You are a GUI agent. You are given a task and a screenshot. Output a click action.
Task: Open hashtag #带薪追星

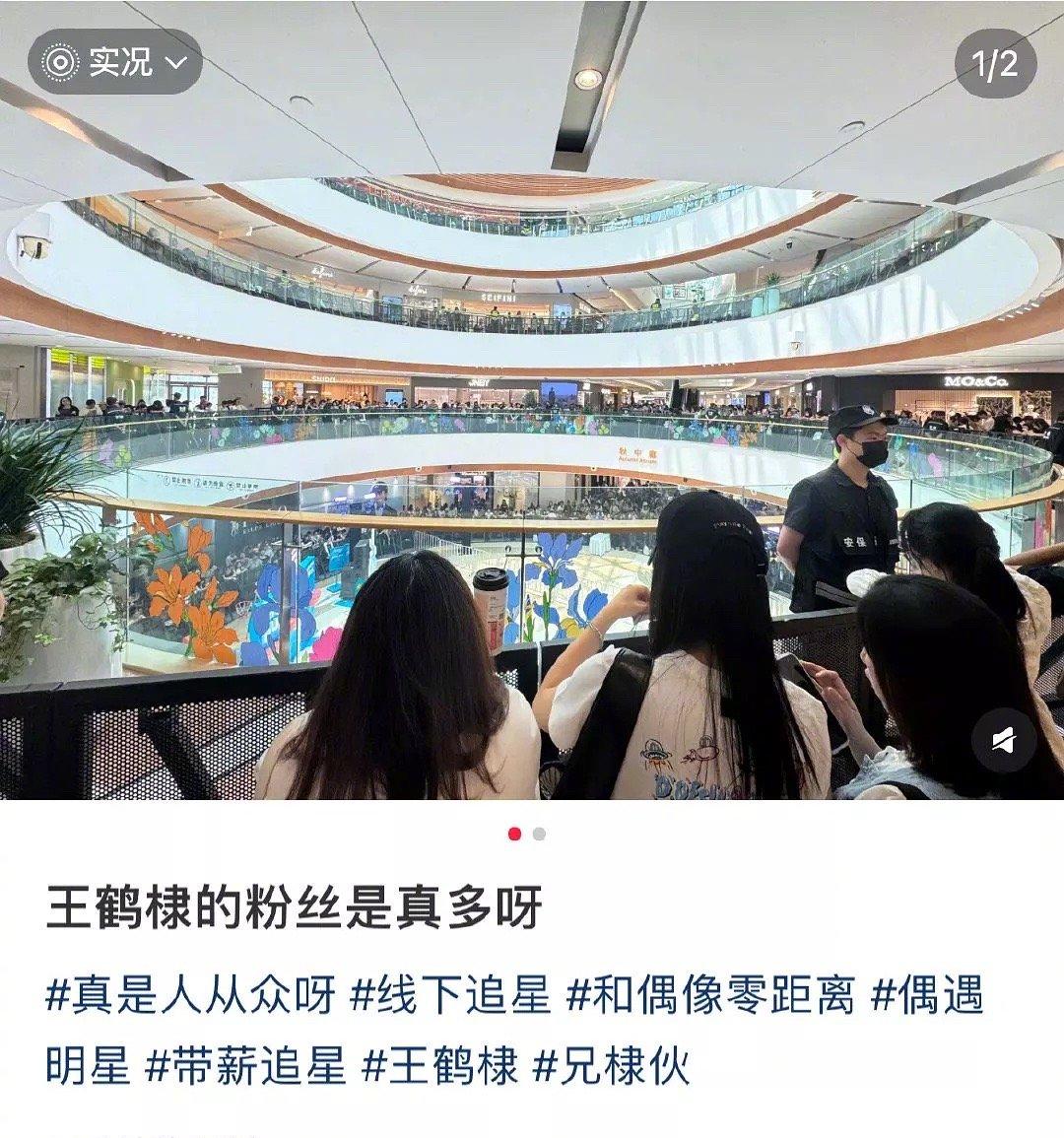pos(246,1067)
